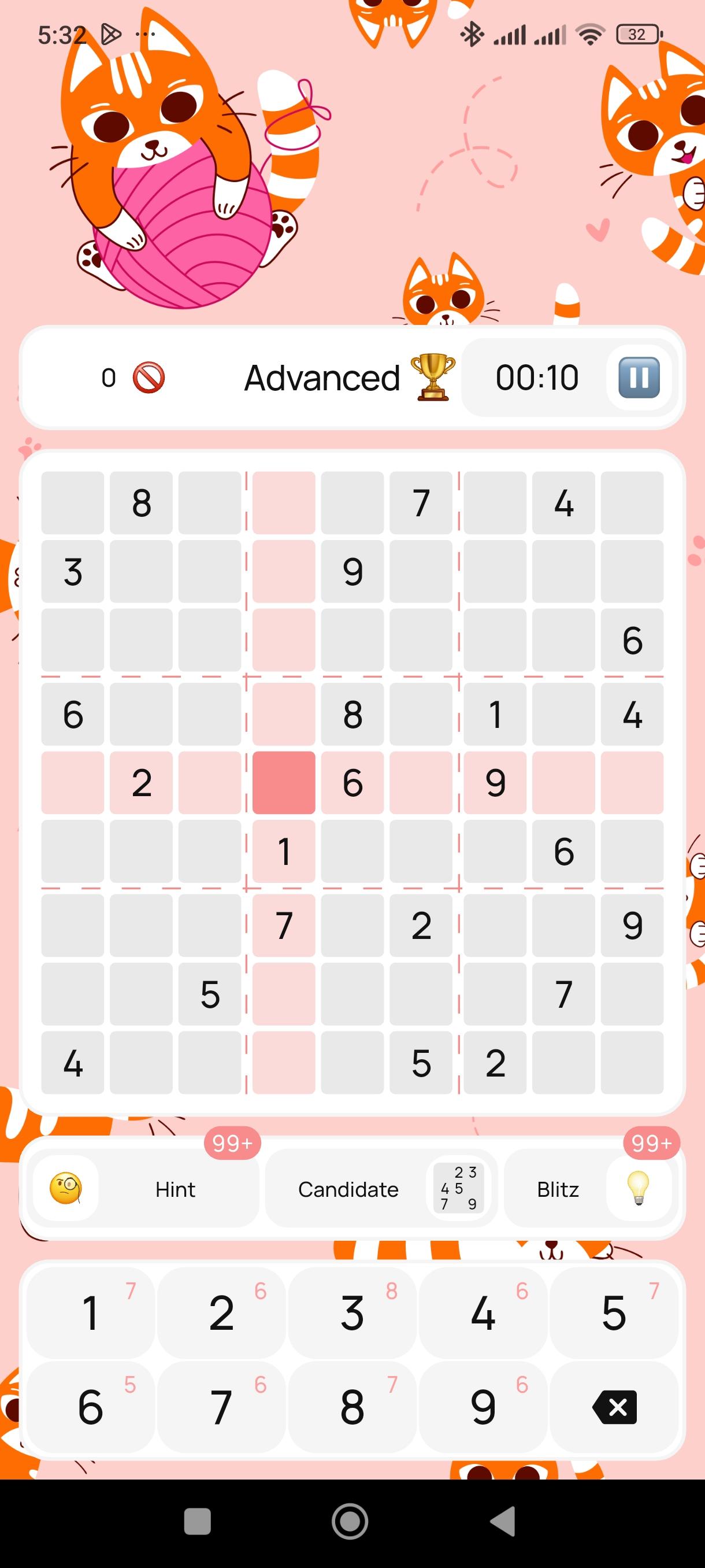Toggle Candidate notes mode

click(x=381, y=1189)
